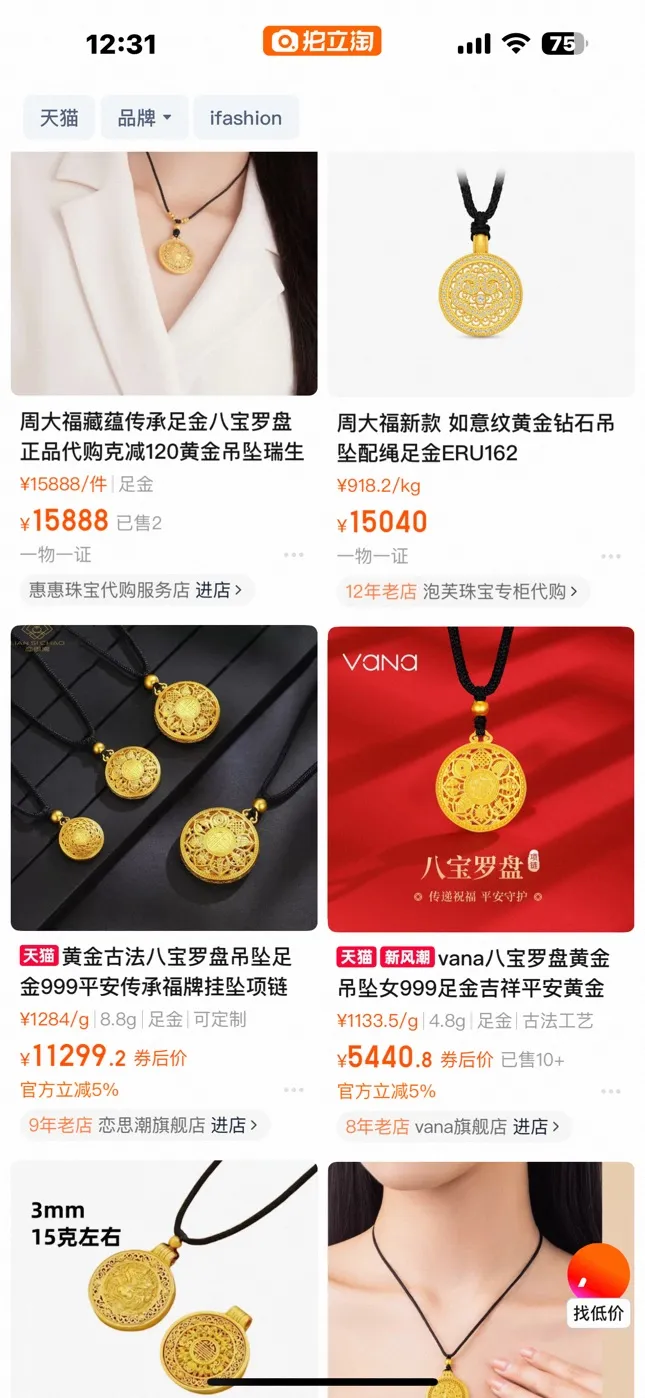
Task: Open the 抢立淘 banner at the top
Action: point(322,42)
